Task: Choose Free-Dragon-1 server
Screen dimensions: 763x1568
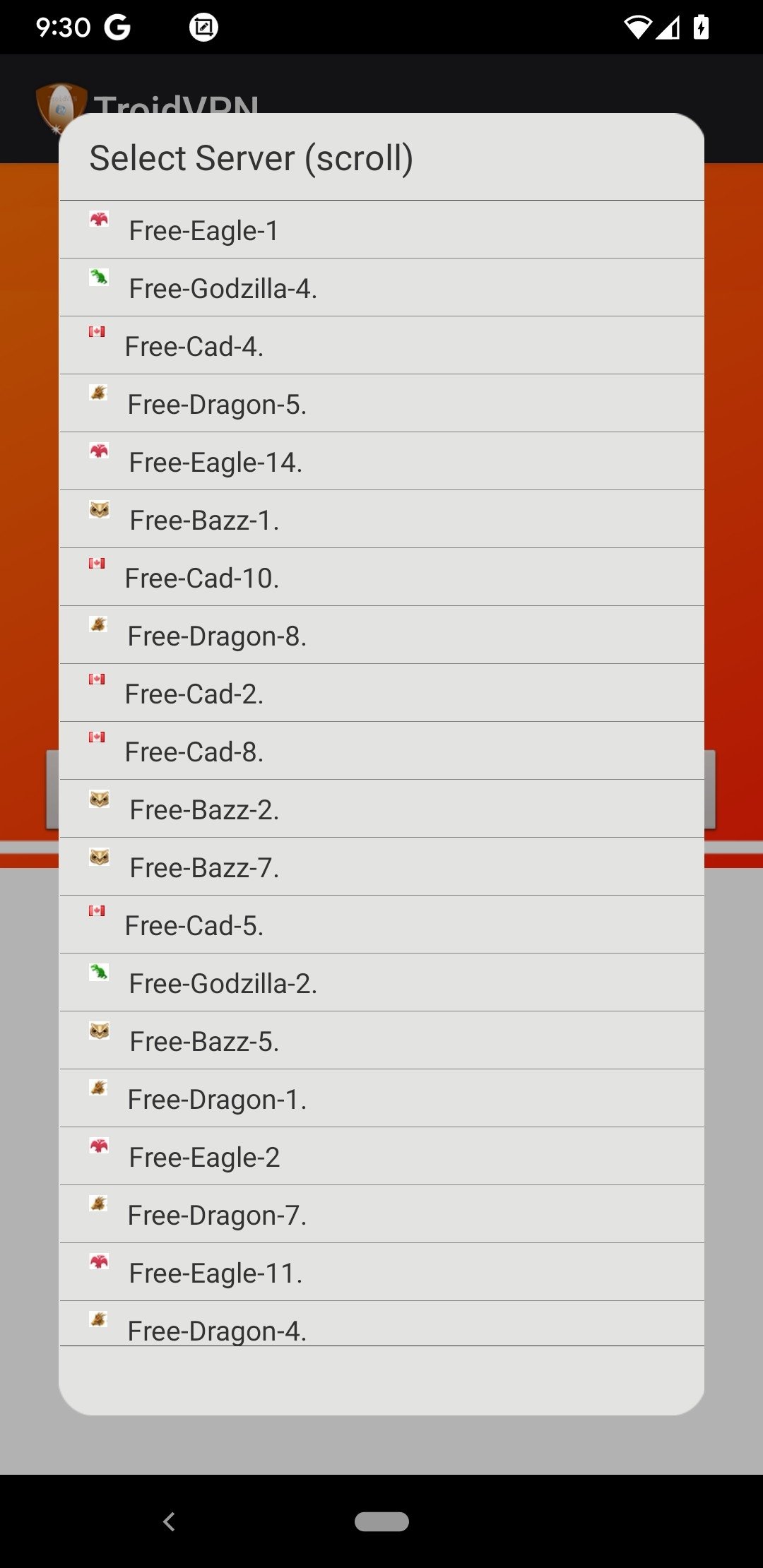Action: click(x=381, y=1098)
